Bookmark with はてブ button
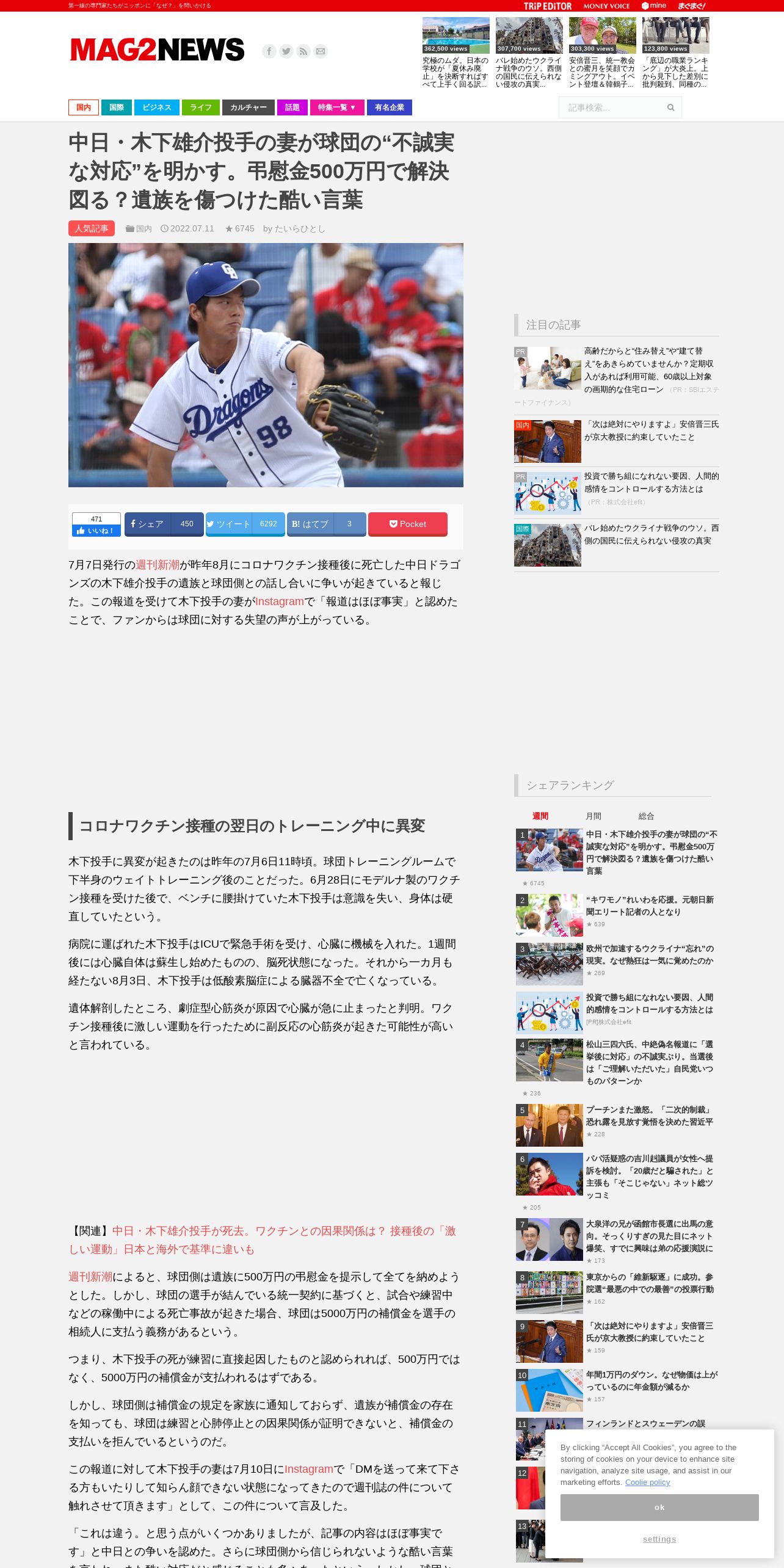This screenshot has width=784, height=1568. click(326, 524)
